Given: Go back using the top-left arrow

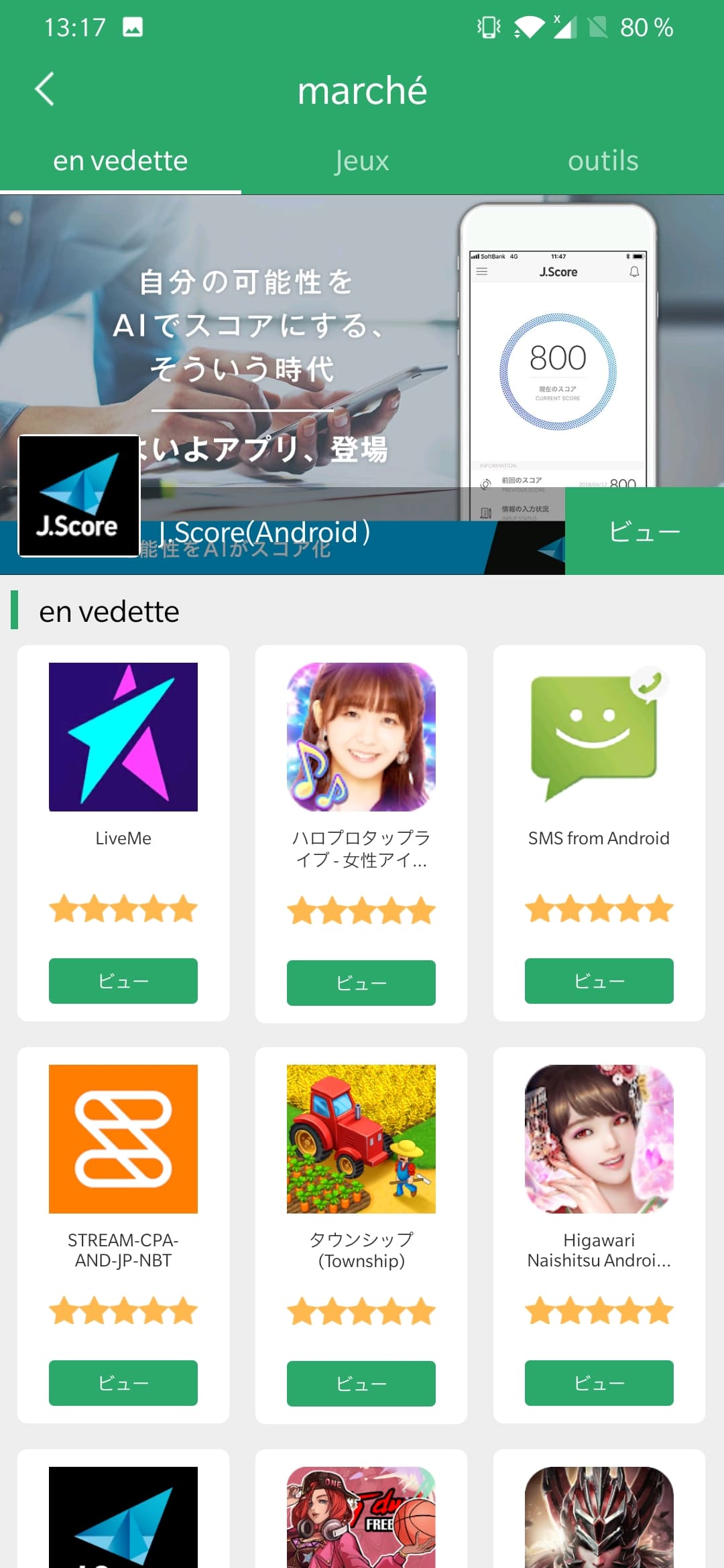Looking at the screenshot, I should [x=44, y=90].
